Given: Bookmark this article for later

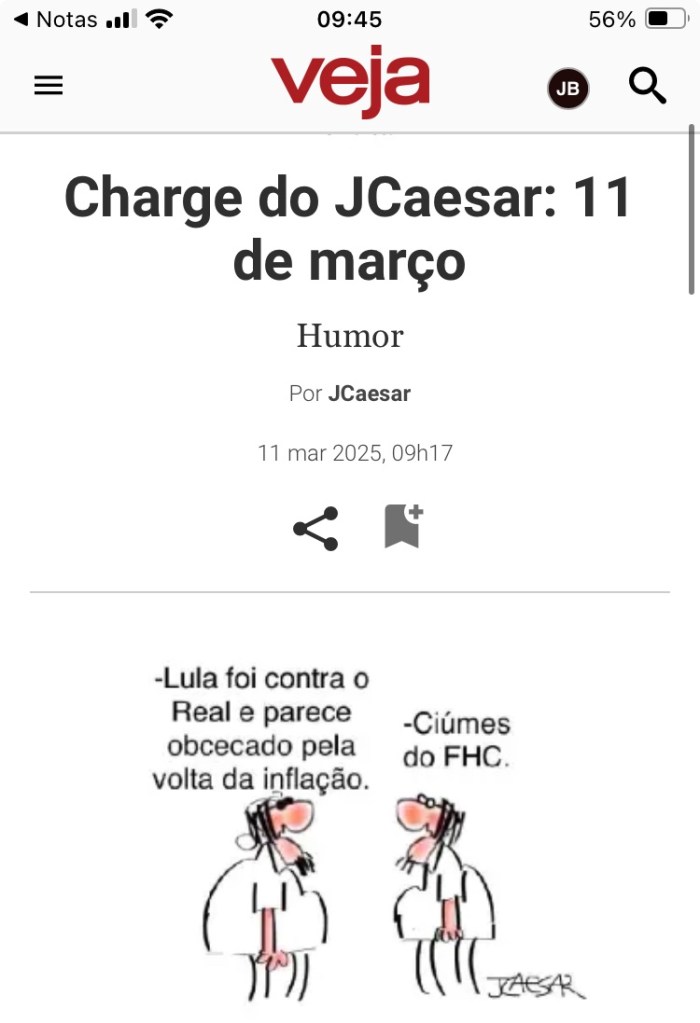Looking at the screenshot, I should tap(403, 526).
